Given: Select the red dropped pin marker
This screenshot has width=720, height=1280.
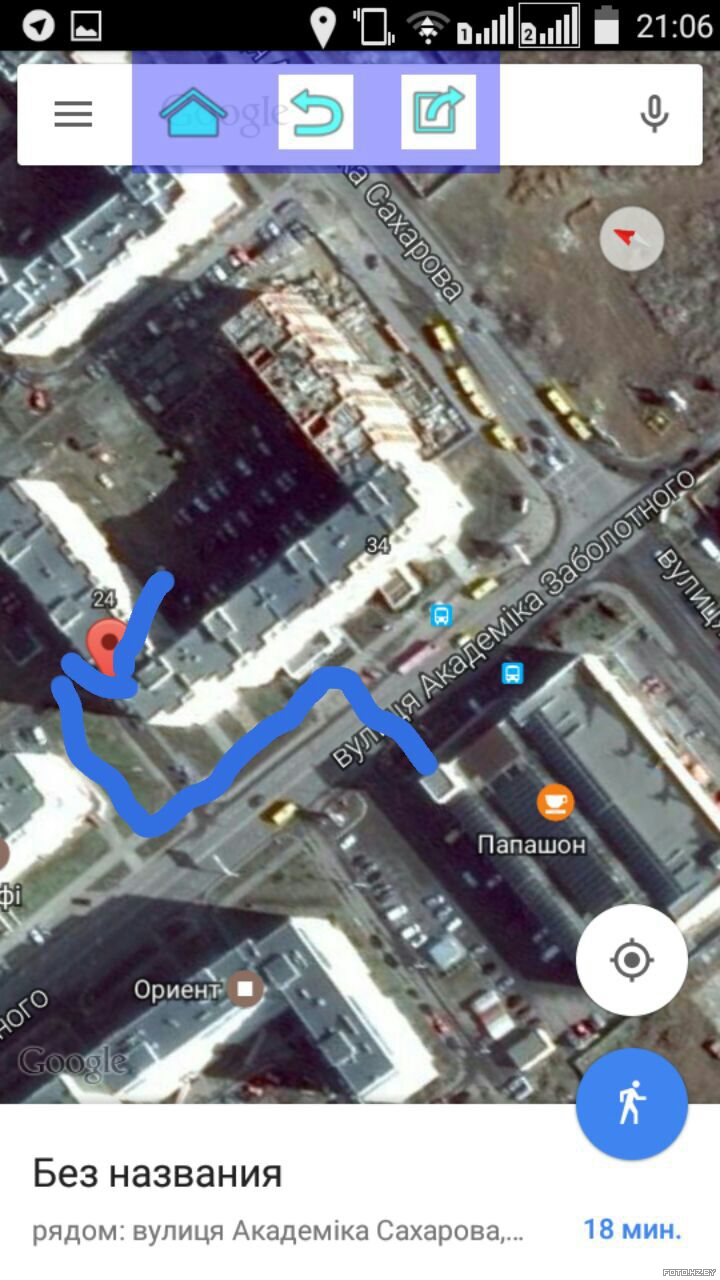Looking at the screenshot, I should tap(108, 642).
